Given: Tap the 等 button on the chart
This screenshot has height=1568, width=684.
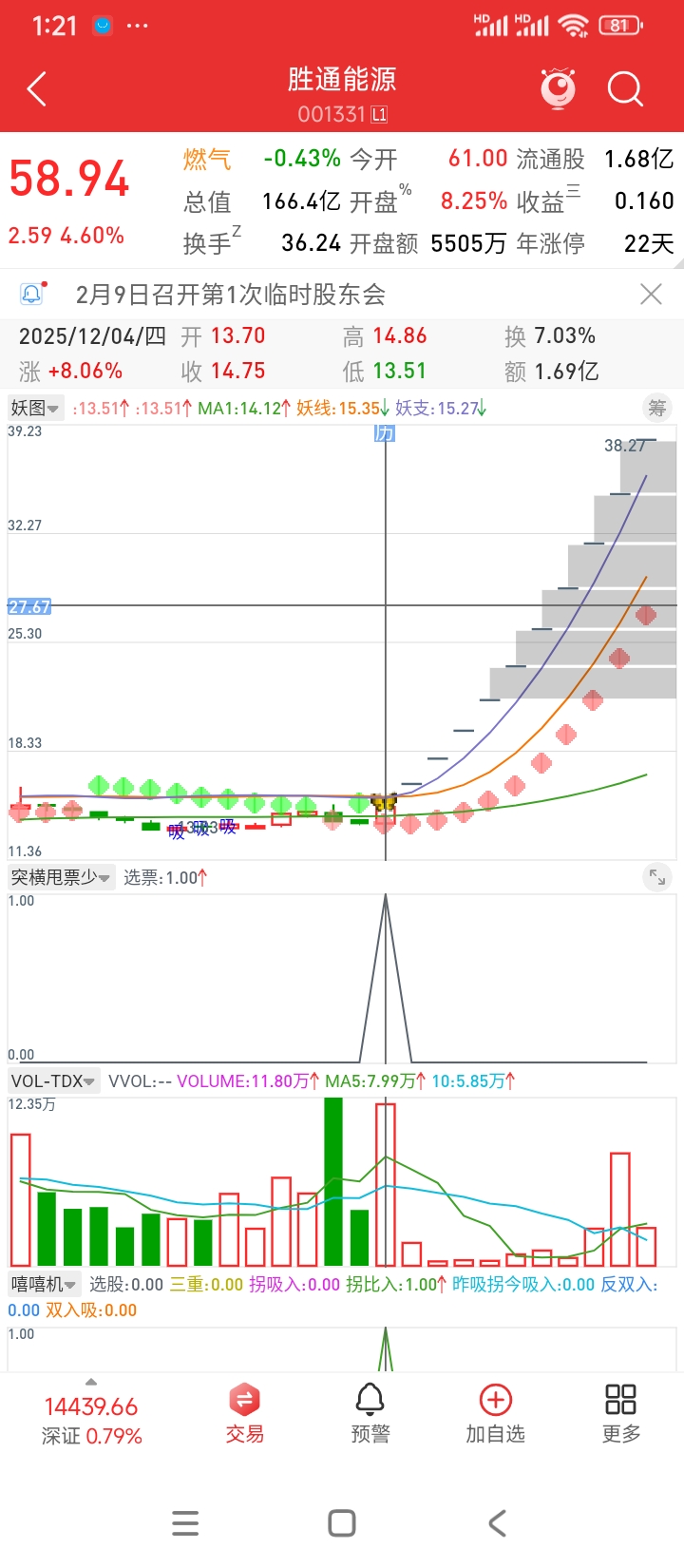Looking at the screenshot, I should tap(656, 409).
